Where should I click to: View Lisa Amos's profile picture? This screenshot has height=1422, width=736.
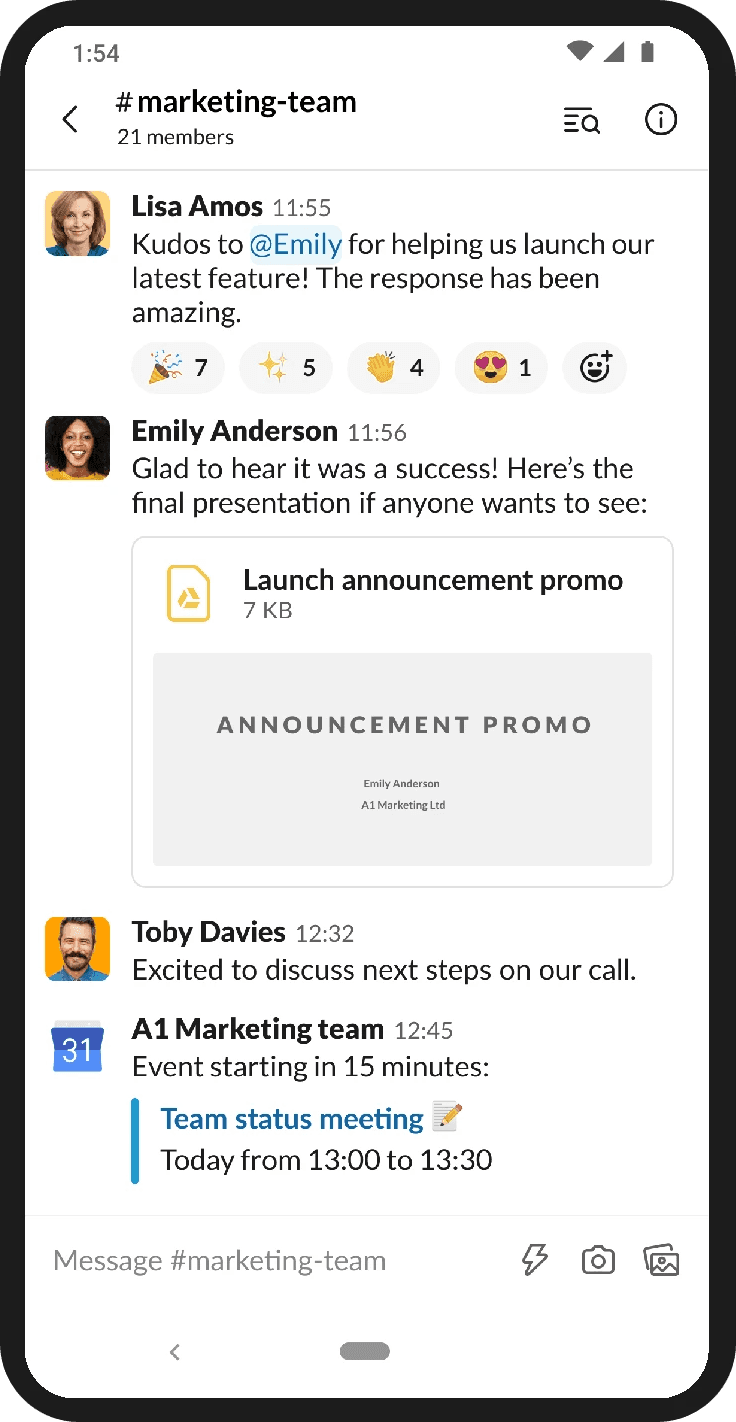77,224
